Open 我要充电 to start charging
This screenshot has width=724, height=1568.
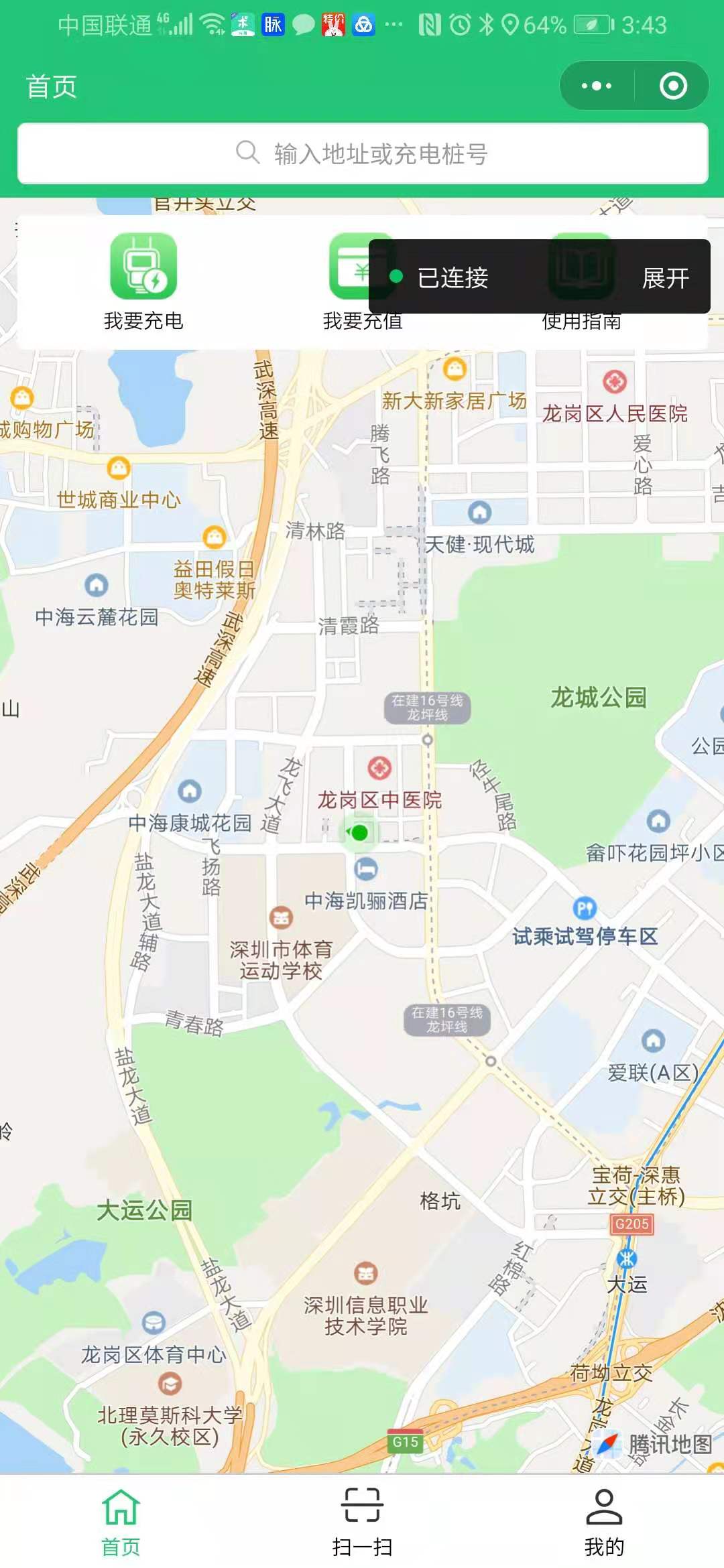click(143, 281)
